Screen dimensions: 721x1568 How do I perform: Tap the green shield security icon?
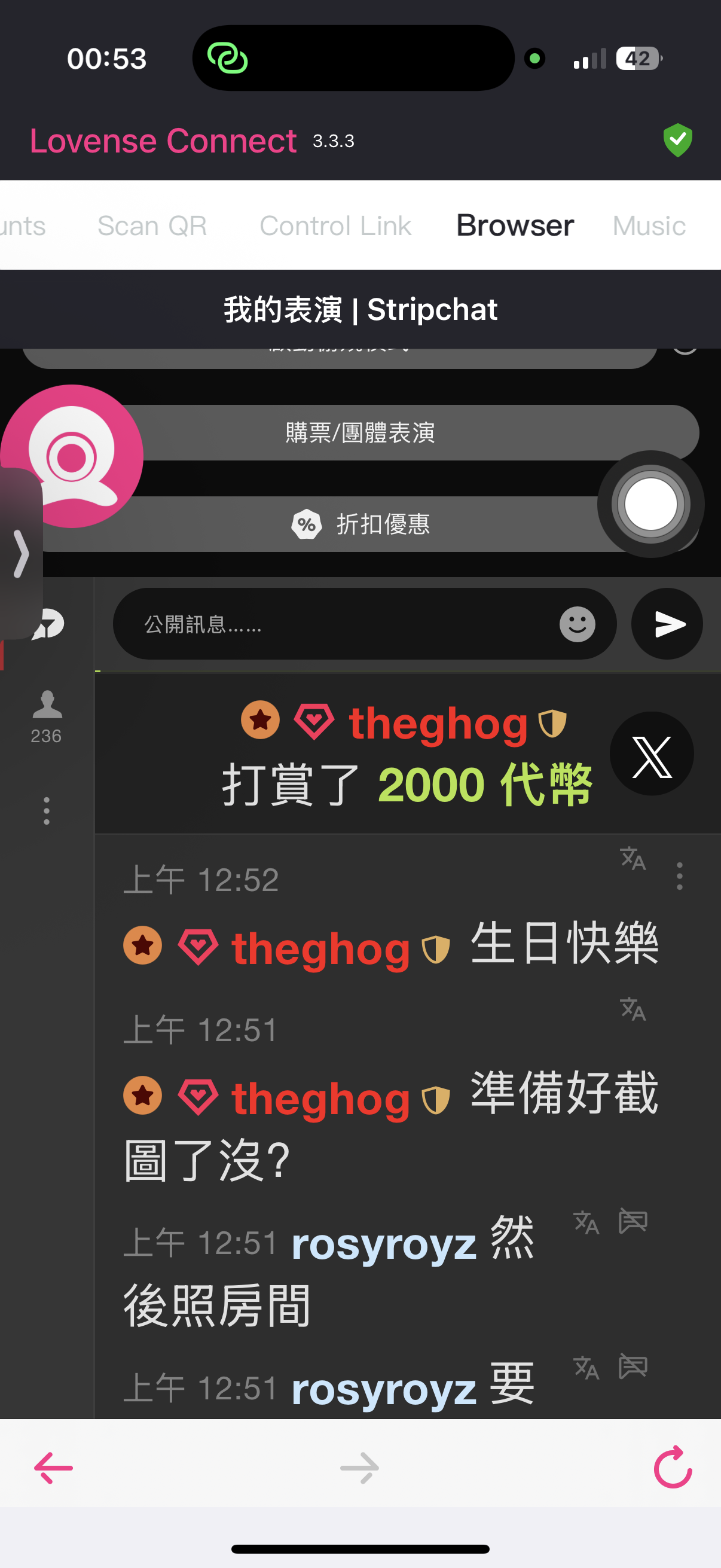[x=677, y=141]
